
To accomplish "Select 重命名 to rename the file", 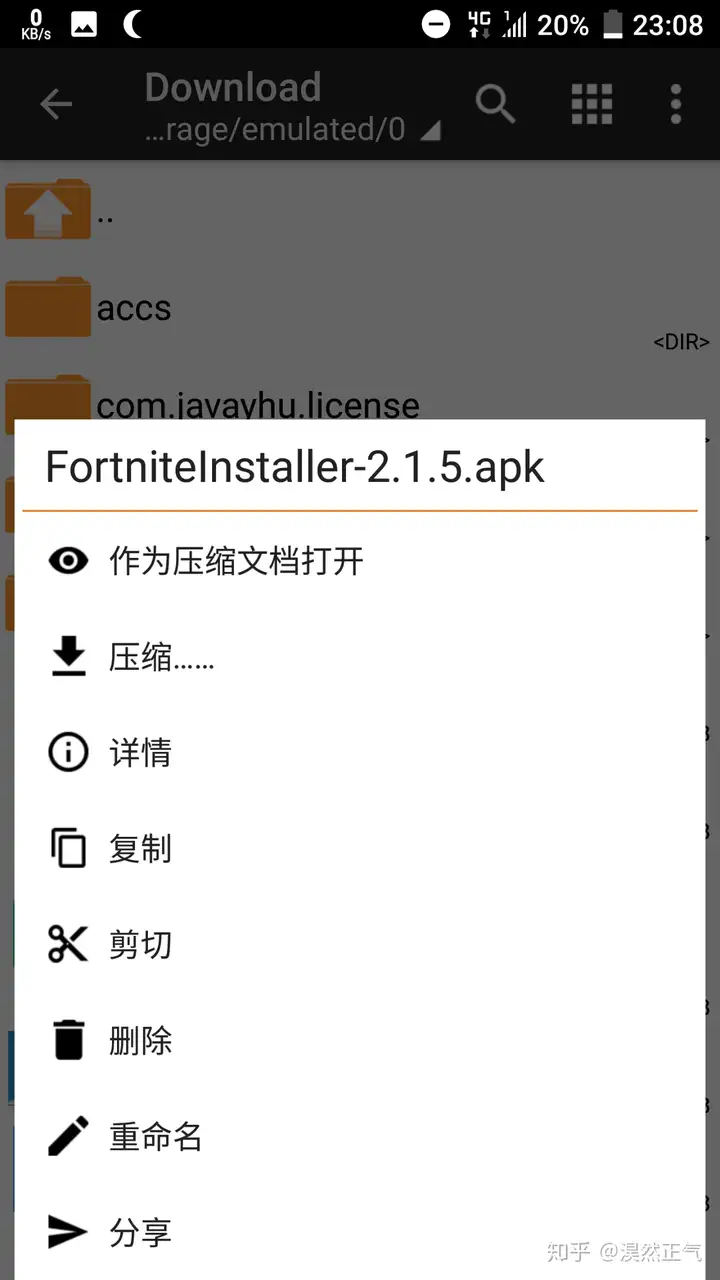I will pos(359,1136).
